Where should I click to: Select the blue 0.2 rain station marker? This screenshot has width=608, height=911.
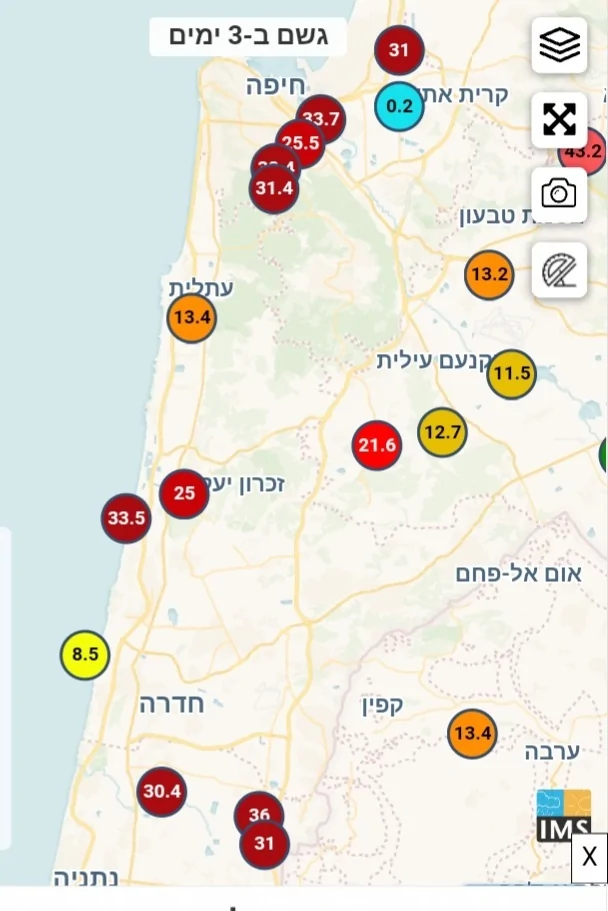point(399,106)
